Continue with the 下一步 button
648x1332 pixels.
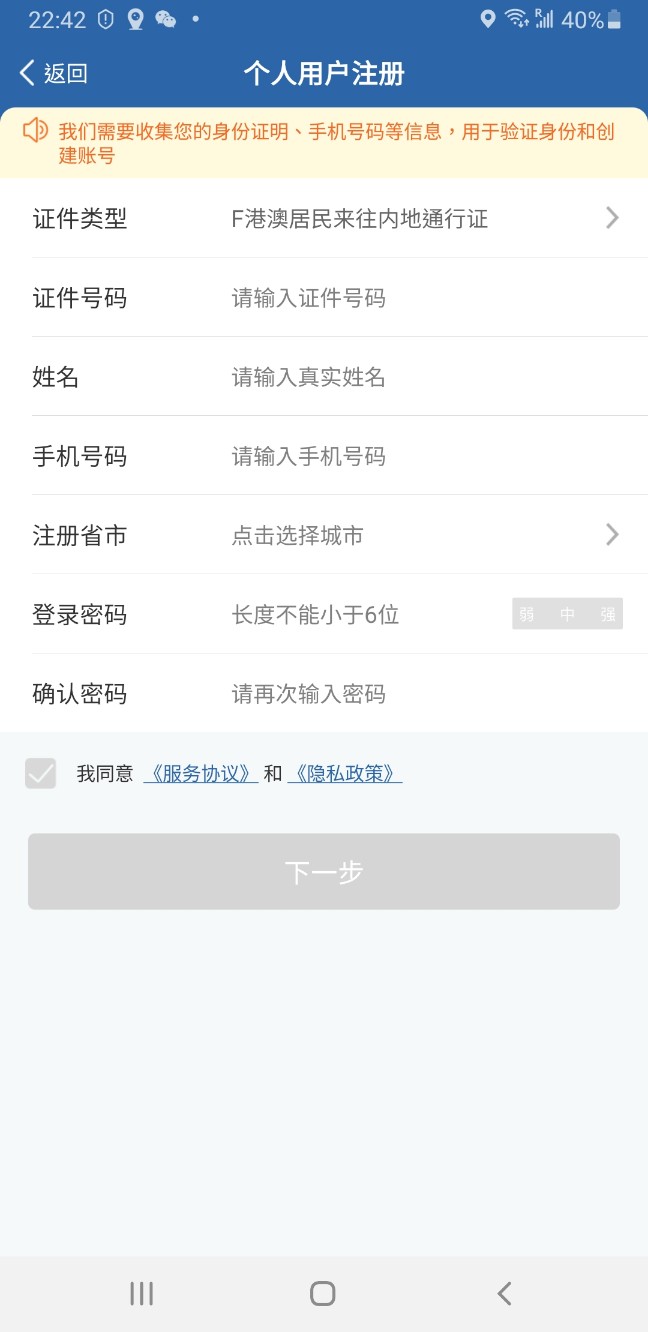point(324,871)
